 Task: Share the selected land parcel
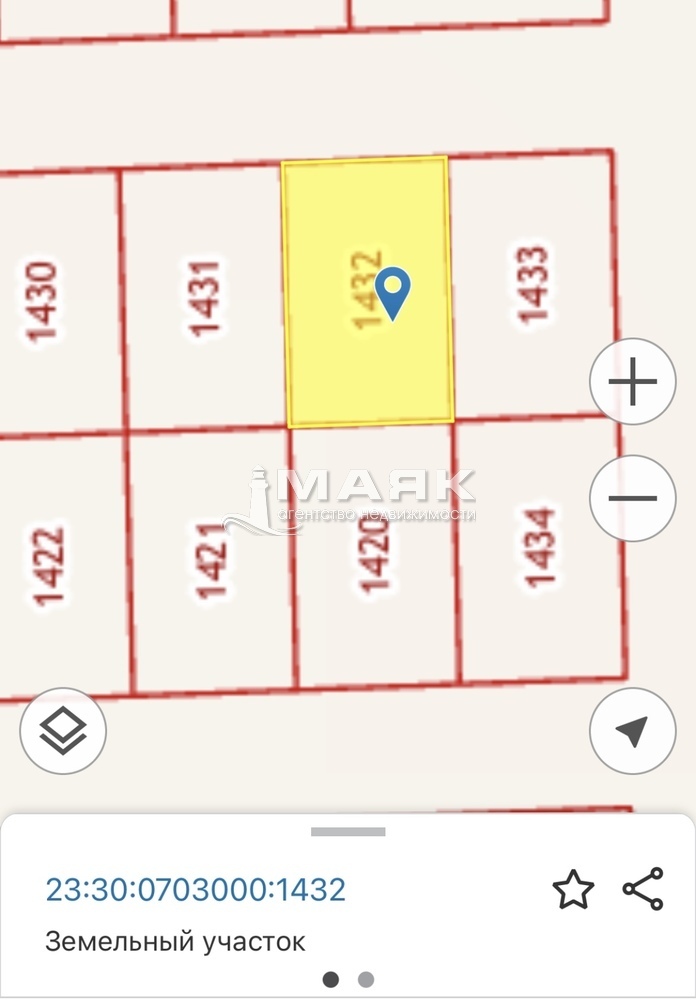pos(643,889)
